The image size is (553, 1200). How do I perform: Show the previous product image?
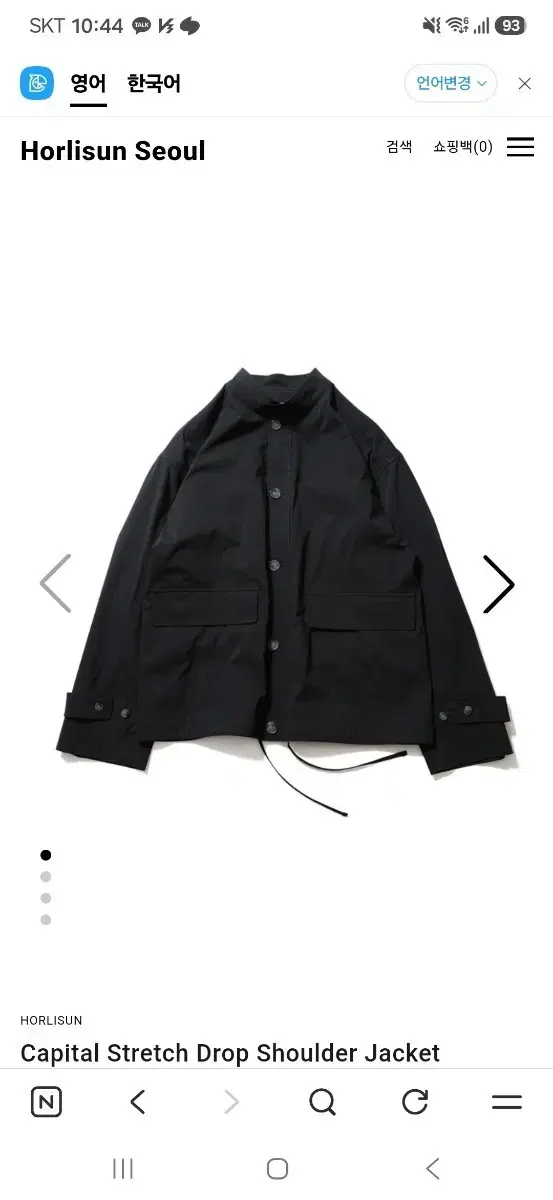pyautogui.click(x=56, y=584)
